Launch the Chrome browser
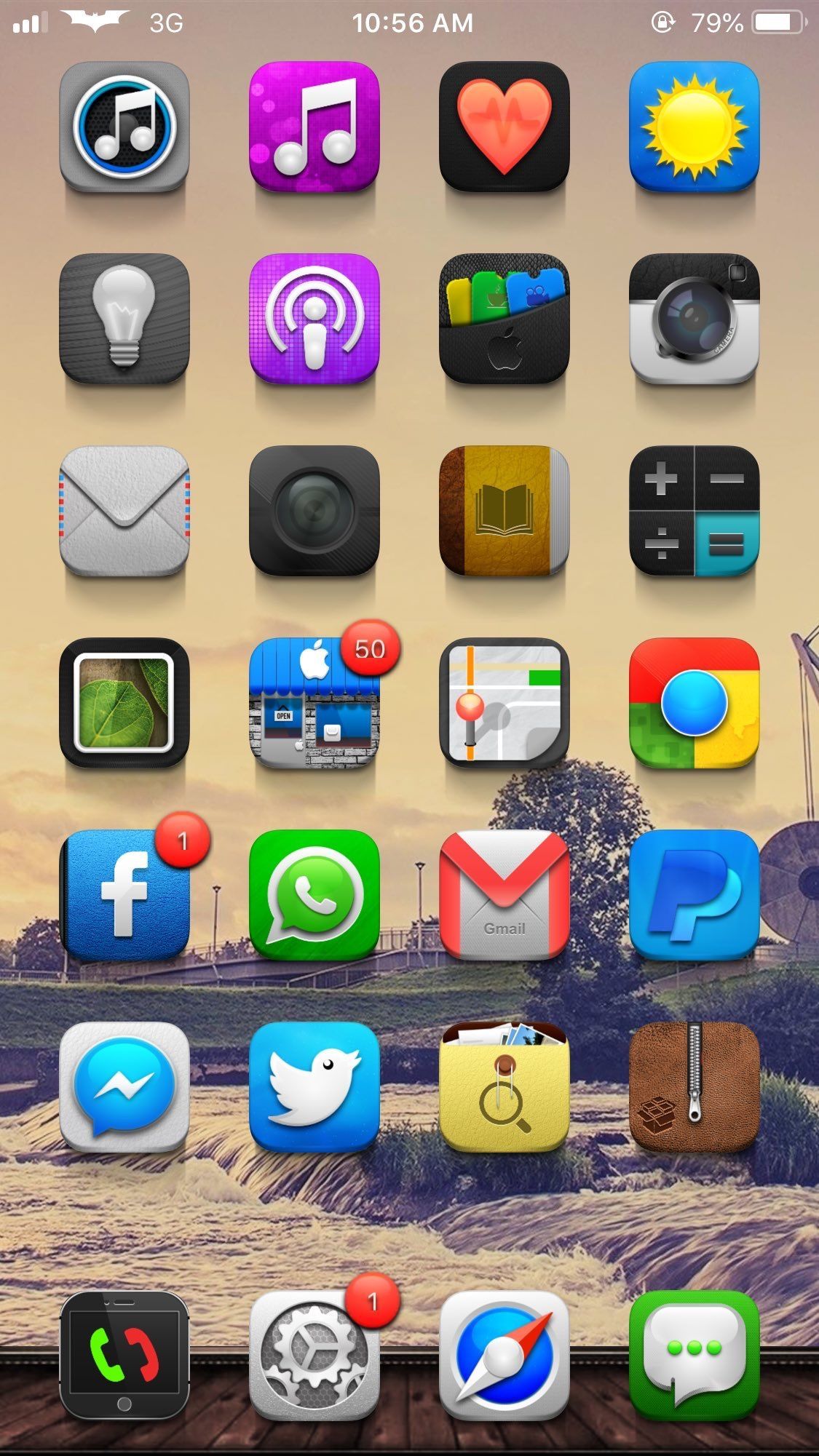The width and height of the screenshot is (819, 1456). click(x=694, y=704)
